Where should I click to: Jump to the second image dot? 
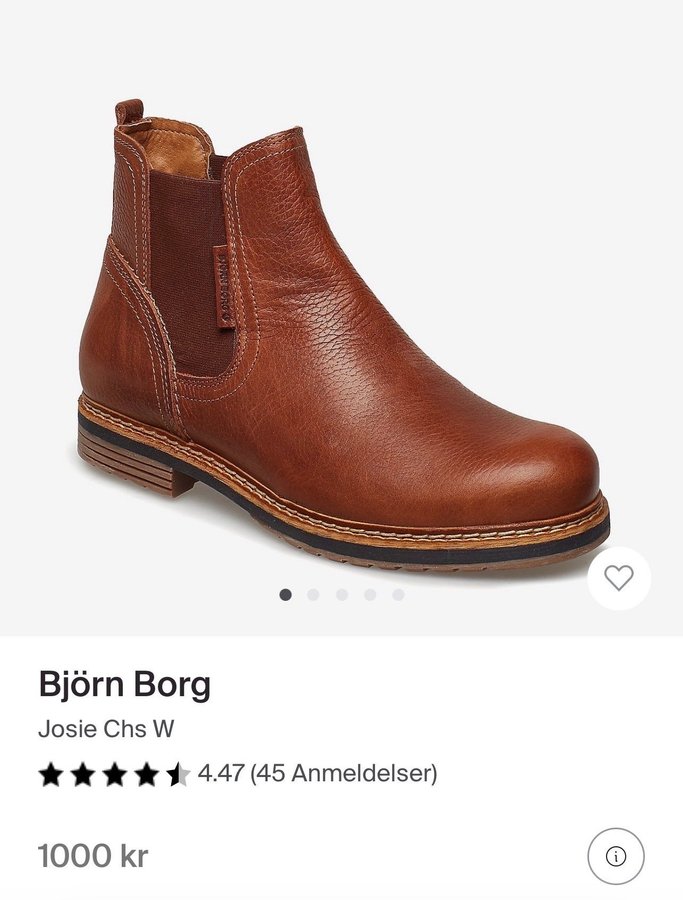(x=313, y=595)
